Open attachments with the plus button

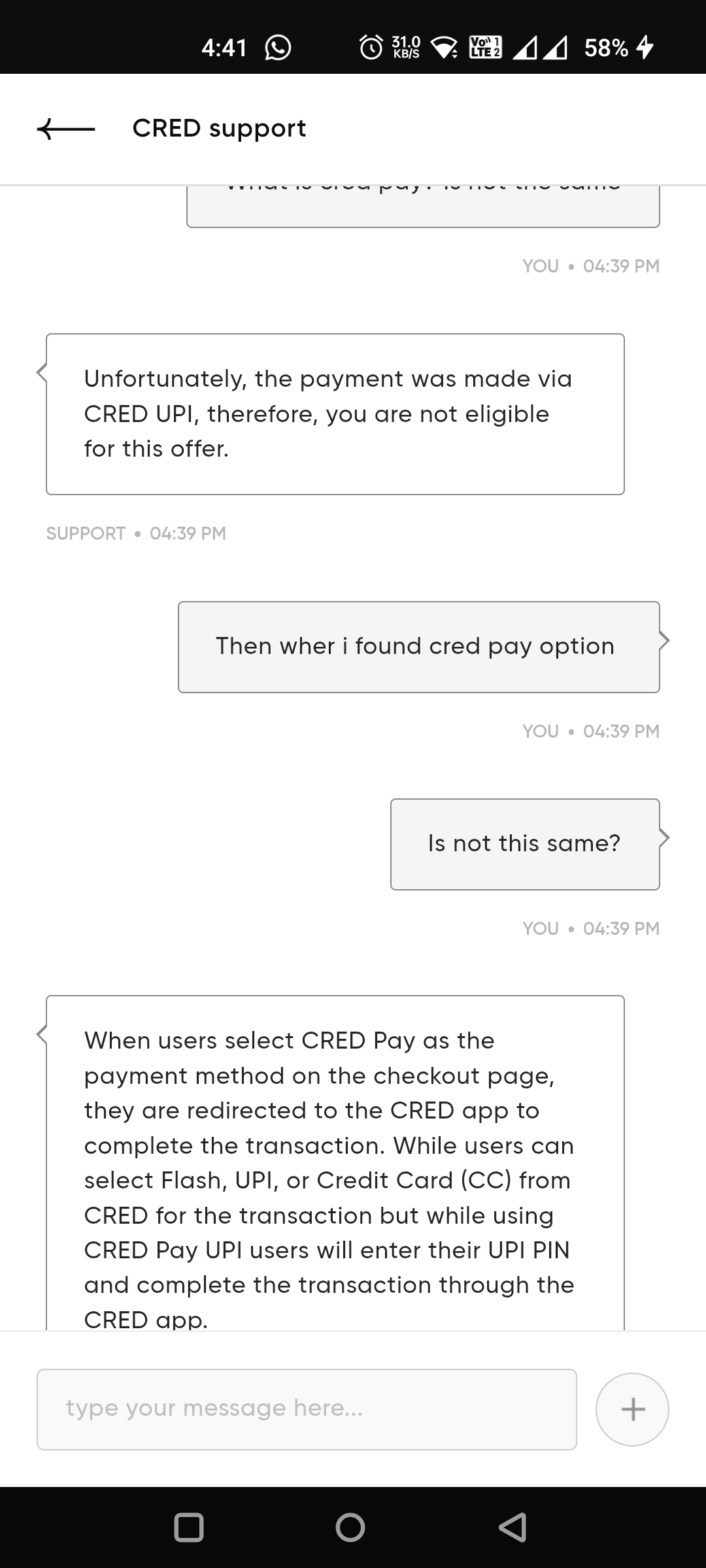click(632, 1409)
